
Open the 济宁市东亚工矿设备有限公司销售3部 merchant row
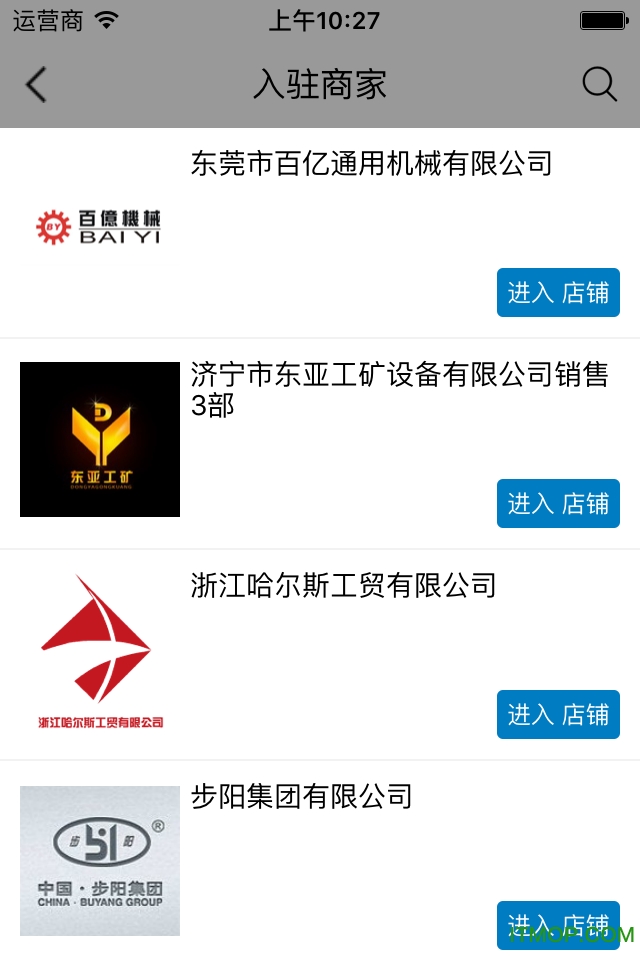(399, 389)
